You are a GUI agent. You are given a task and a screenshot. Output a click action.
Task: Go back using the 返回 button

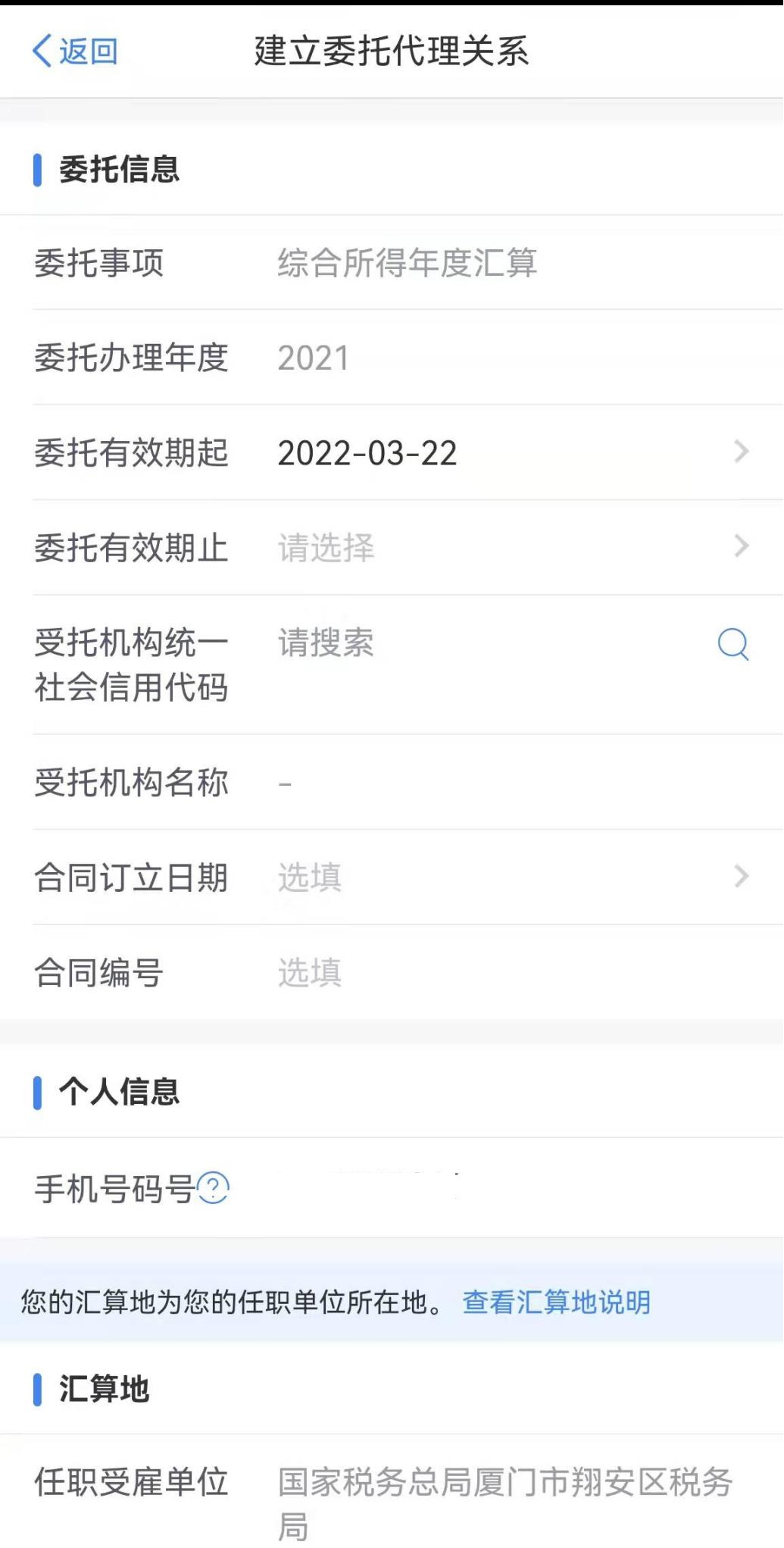tap(74, 52)
